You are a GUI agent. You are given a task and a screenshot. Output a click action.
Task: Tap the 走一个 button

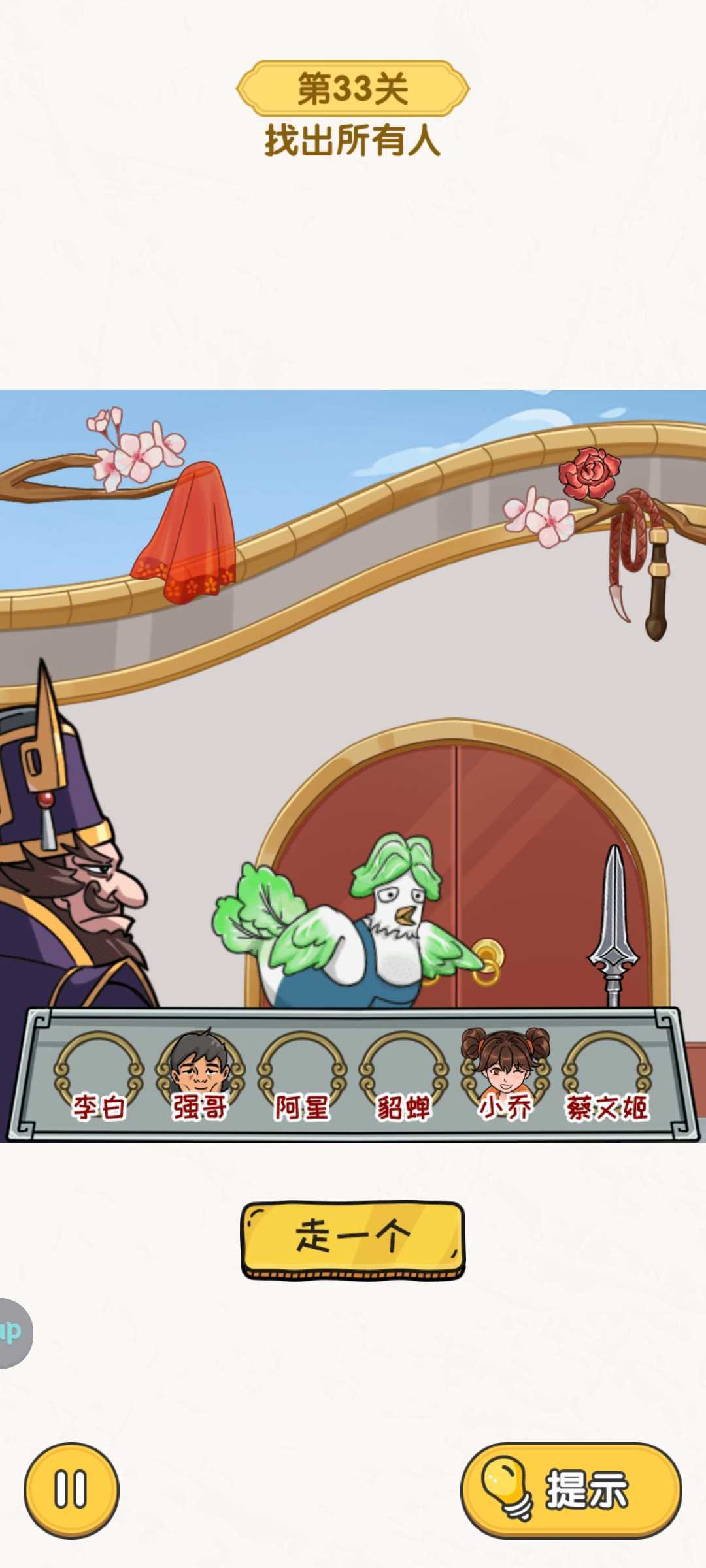click(353, 1237)
